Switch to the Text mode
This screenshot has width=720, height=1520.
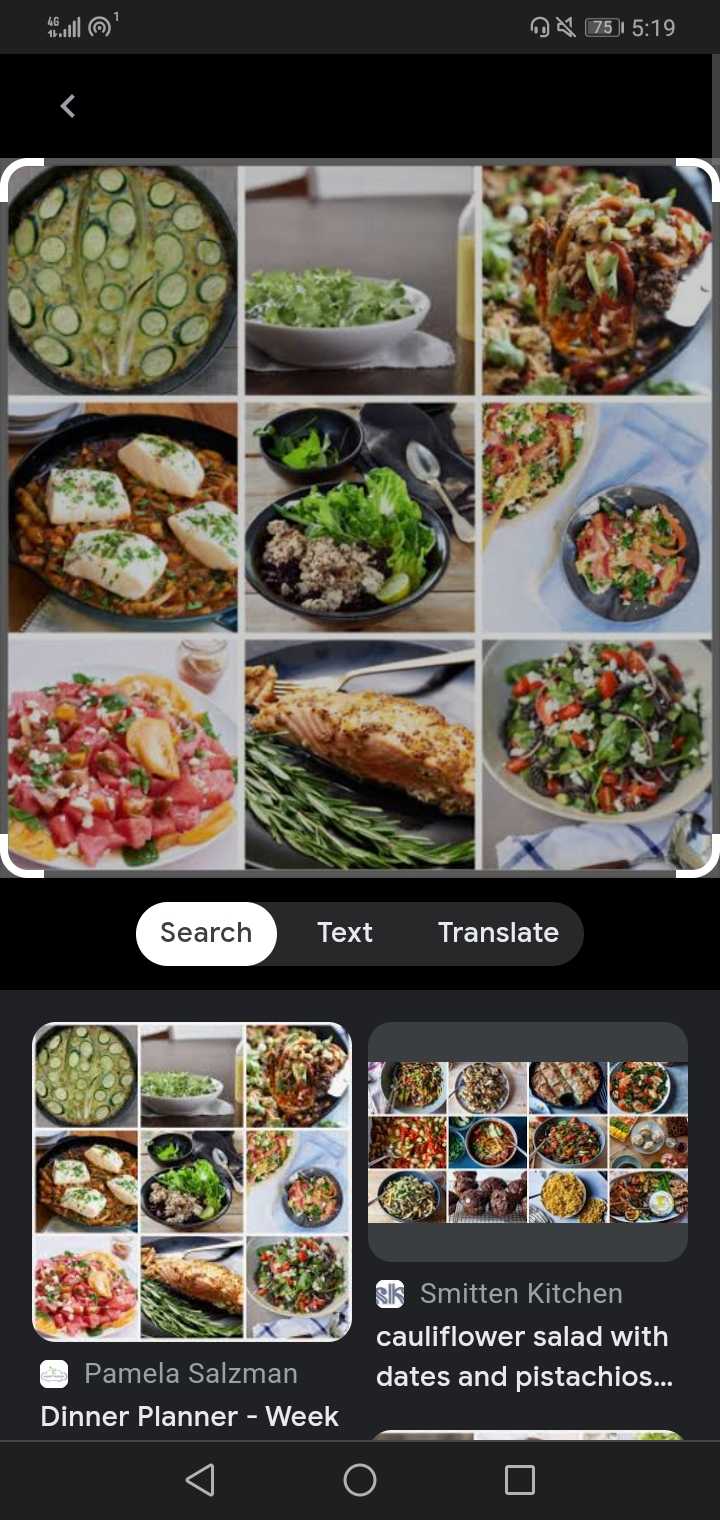(345, 933)
